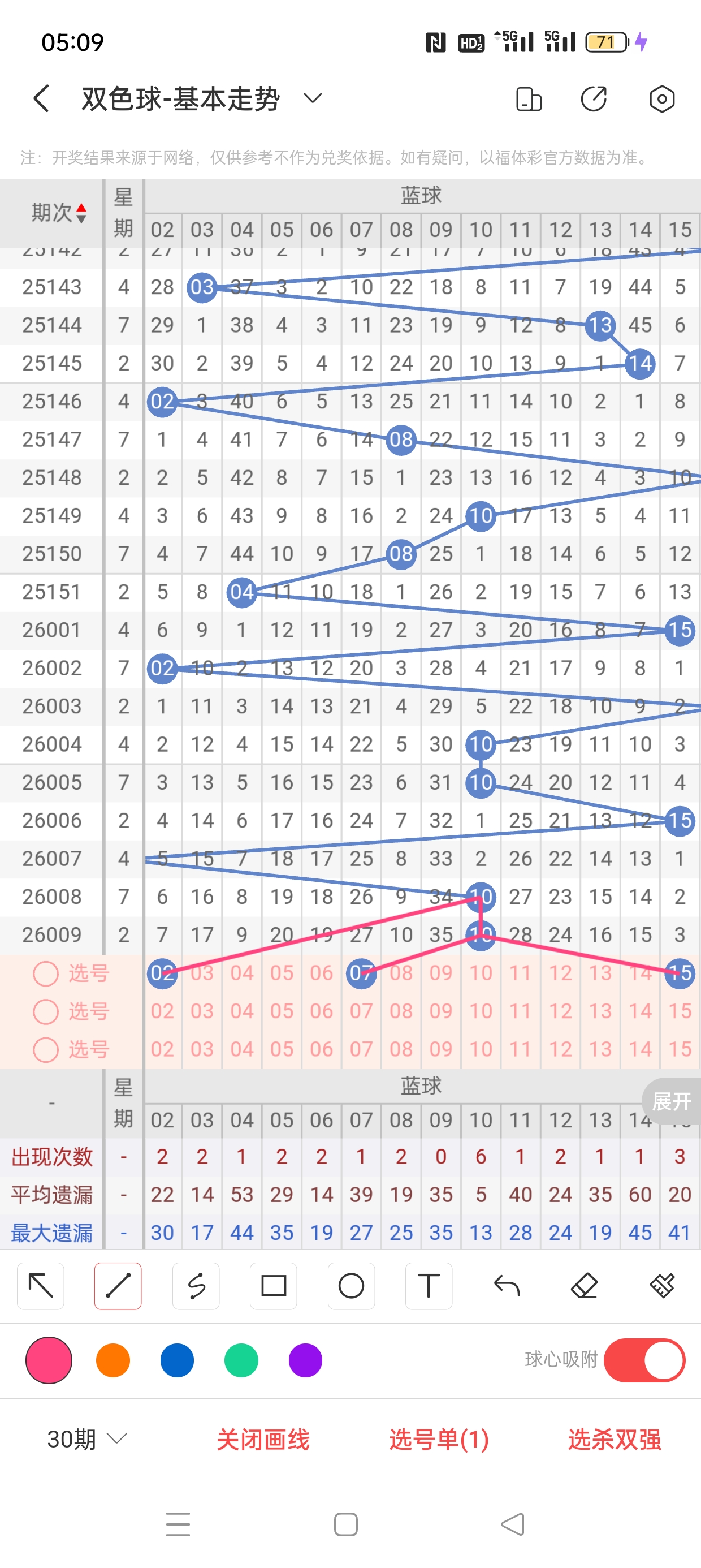This screenshot has width=701, height=1568.
Task: Open the 30期 period count dropdown
Action: click(x=87, y=1439)
